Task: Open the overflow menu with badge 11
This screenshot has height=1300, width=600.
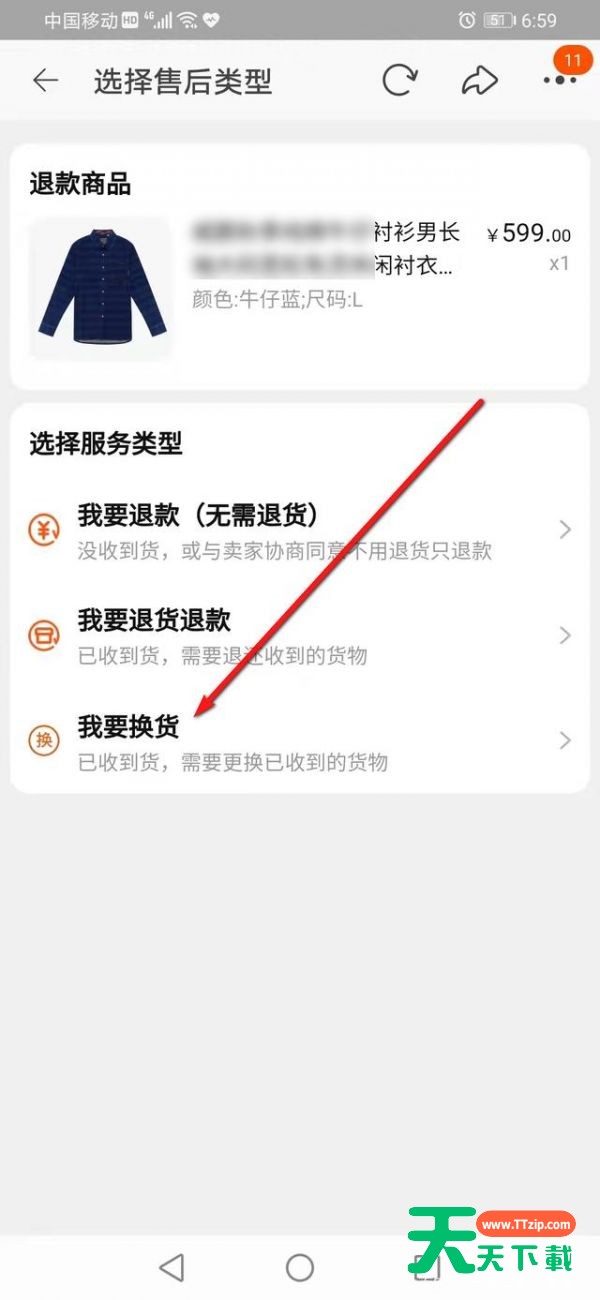Action: click(559, 80)
